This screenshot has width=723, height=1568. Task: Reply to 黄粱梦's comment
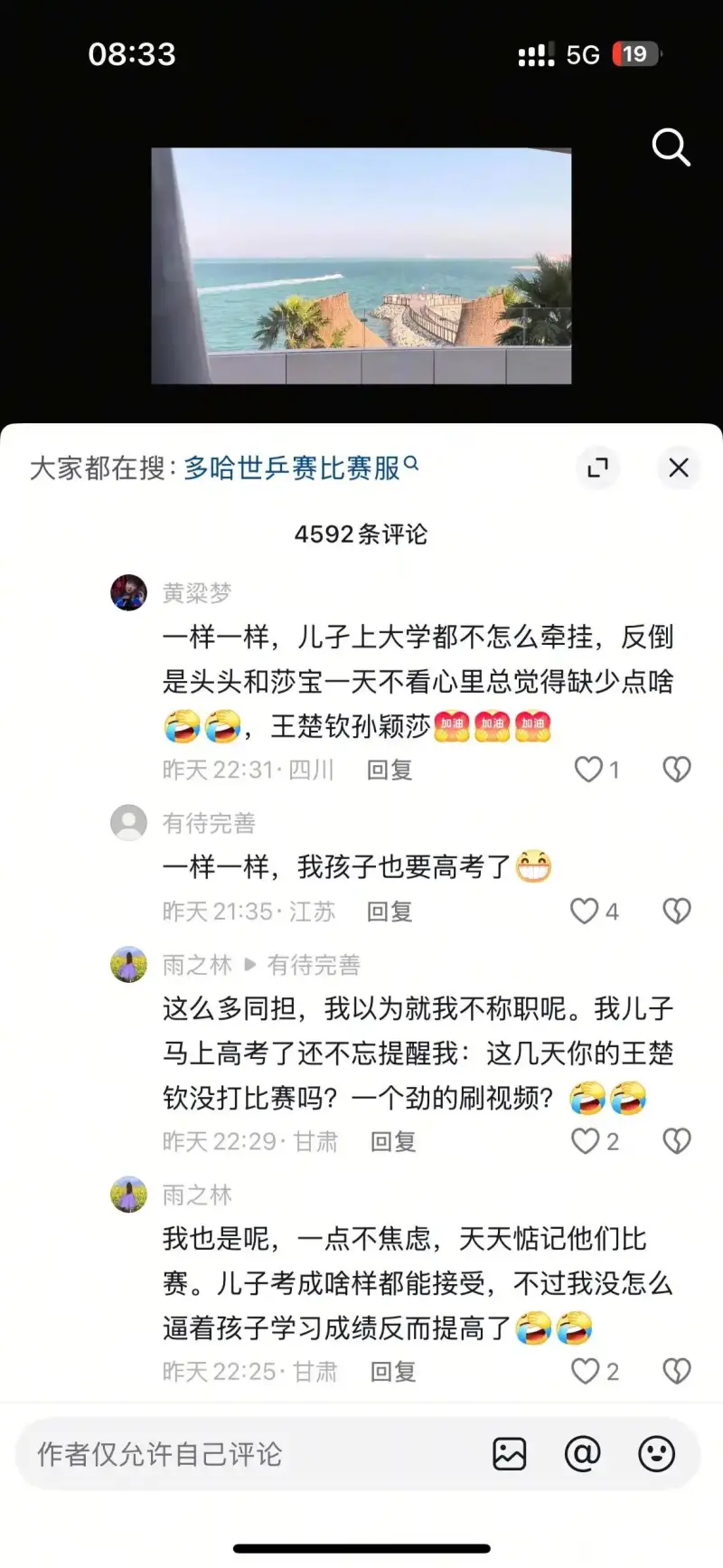[390, 770]
